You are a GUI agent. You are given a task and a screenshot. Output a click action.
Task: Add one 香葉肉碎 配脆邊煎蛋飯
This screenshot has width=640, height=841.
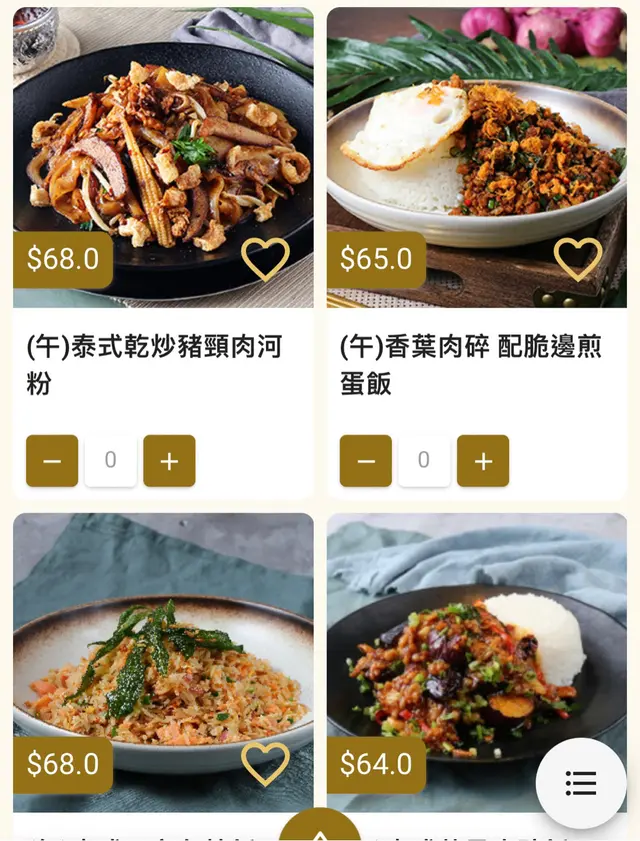[x=483, y=461]
